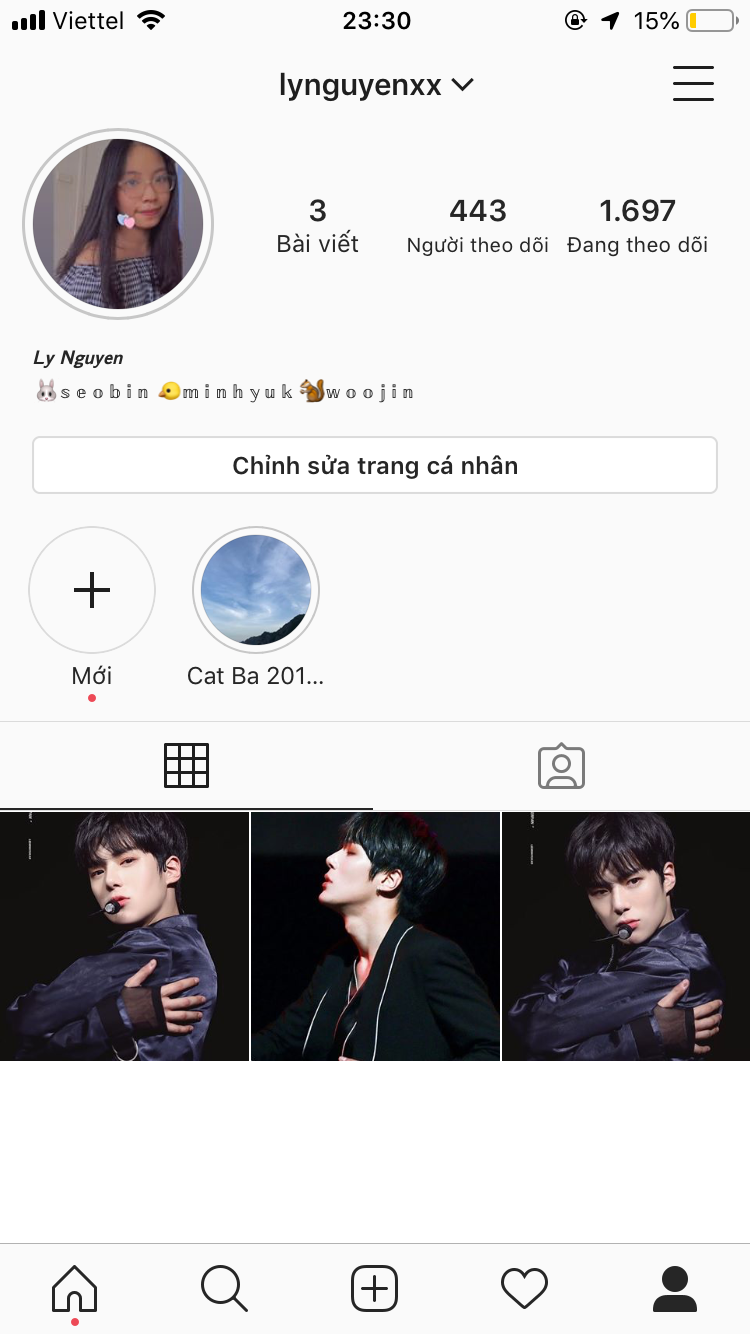Open the middle post with side profile
Viewport: 750px width, 1334px height.
[375, 936]
